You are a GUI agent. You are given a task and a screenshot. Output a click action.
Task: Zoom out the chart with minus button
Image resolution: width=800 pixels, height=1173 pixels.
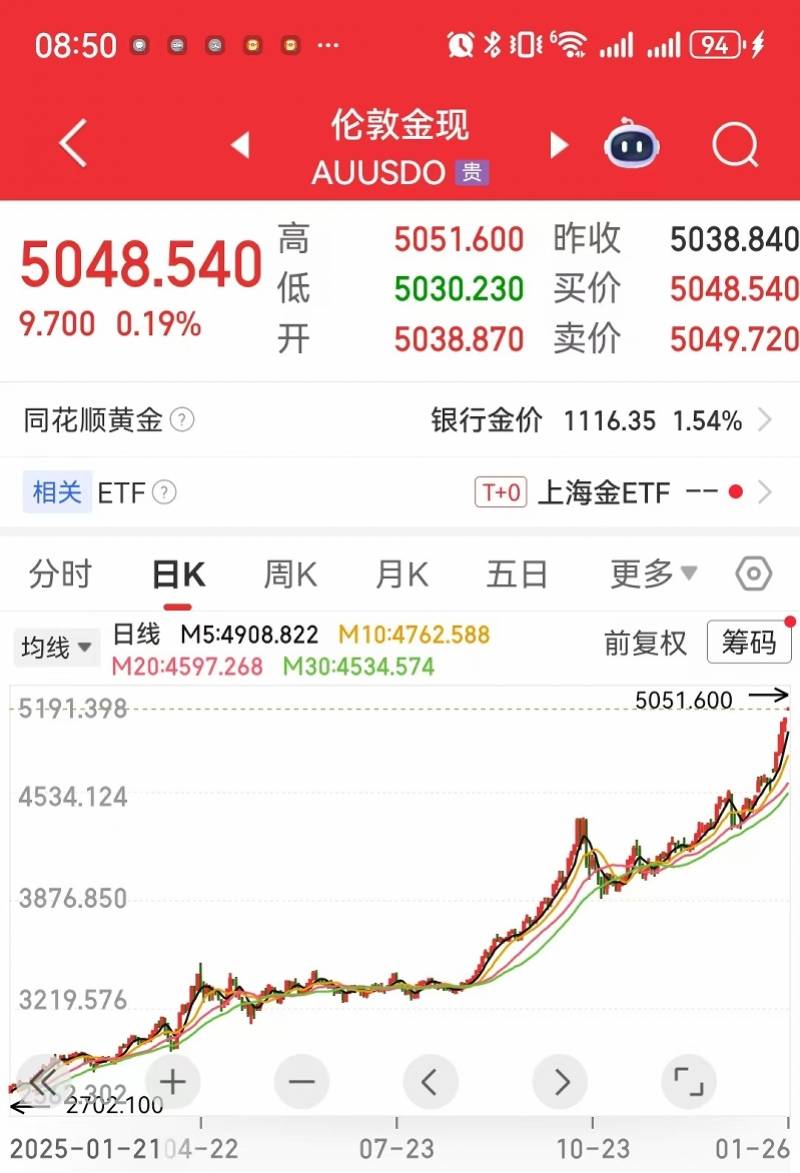click(301, 1081)
